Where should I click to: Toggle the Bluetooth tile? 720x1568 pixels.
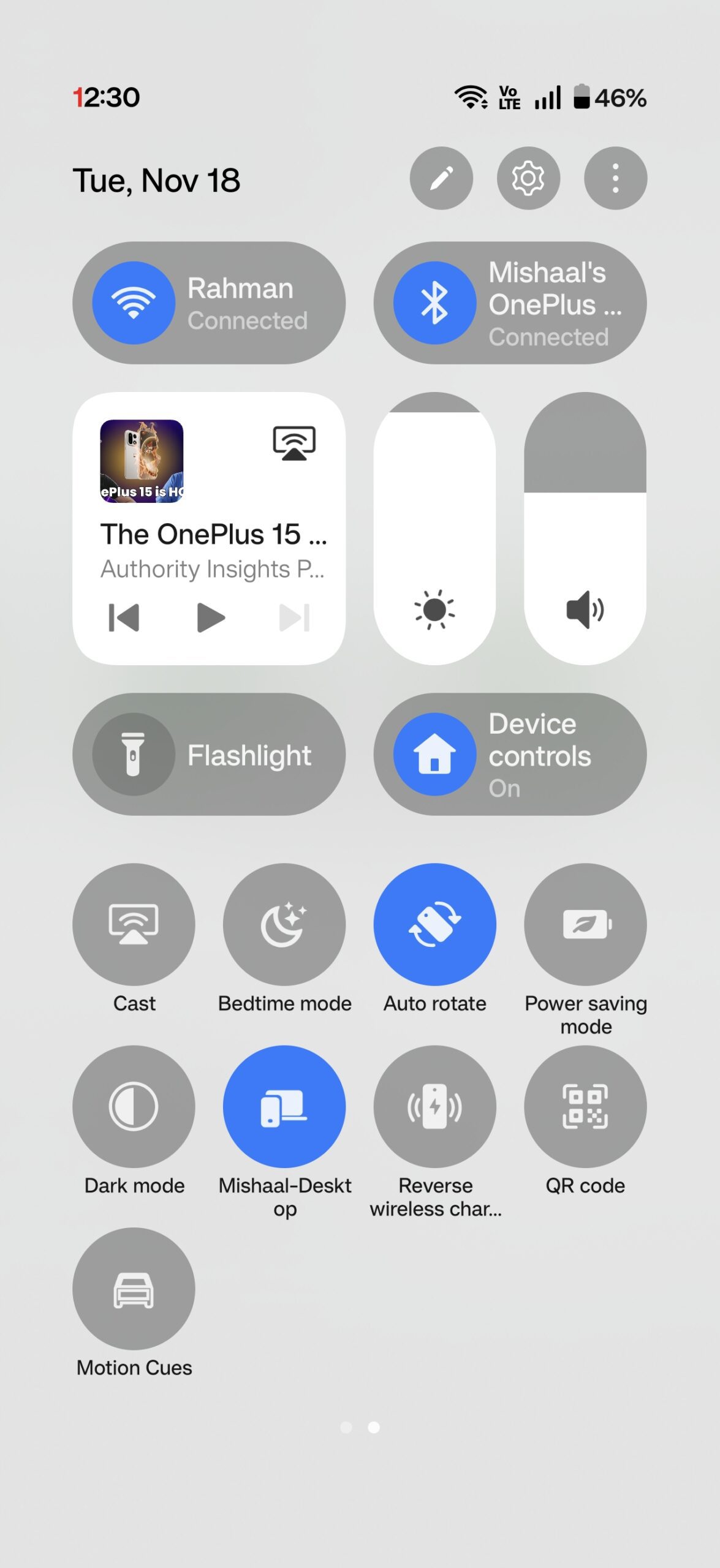click(434, 303)
